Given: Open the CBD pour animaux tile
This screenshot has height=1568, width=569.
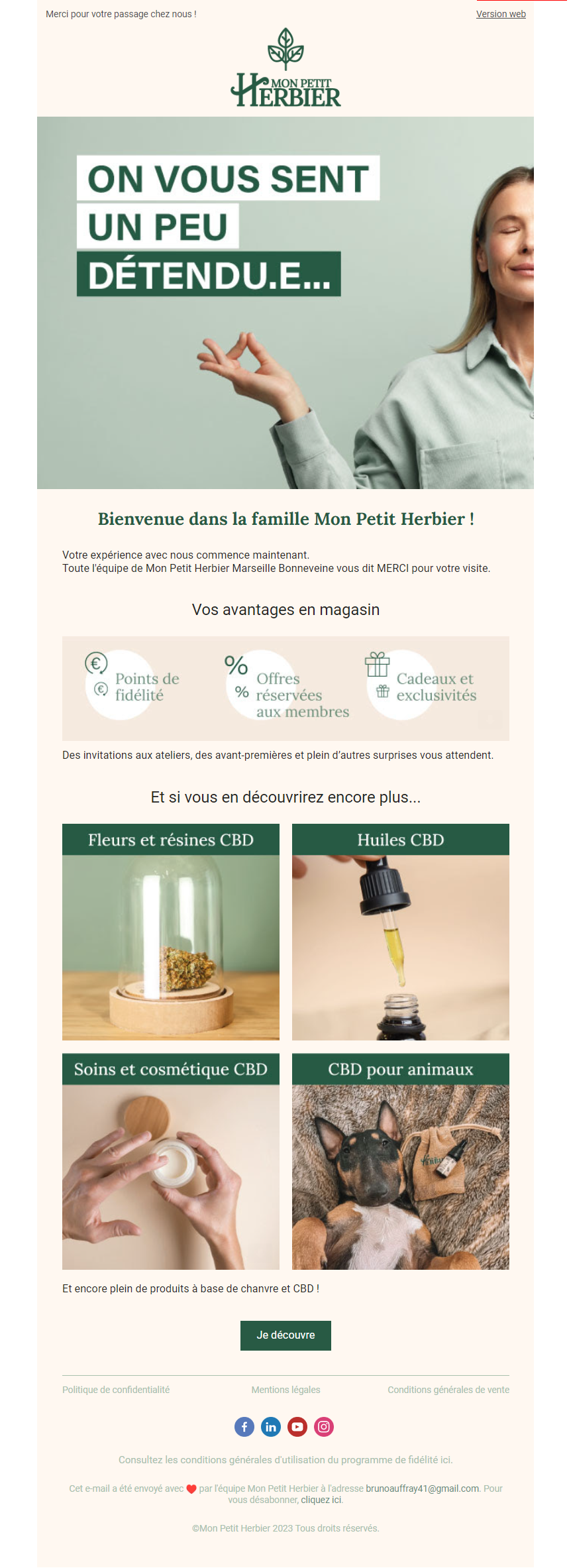Looking at the screenshot, I should click(x=400, y=1160).
